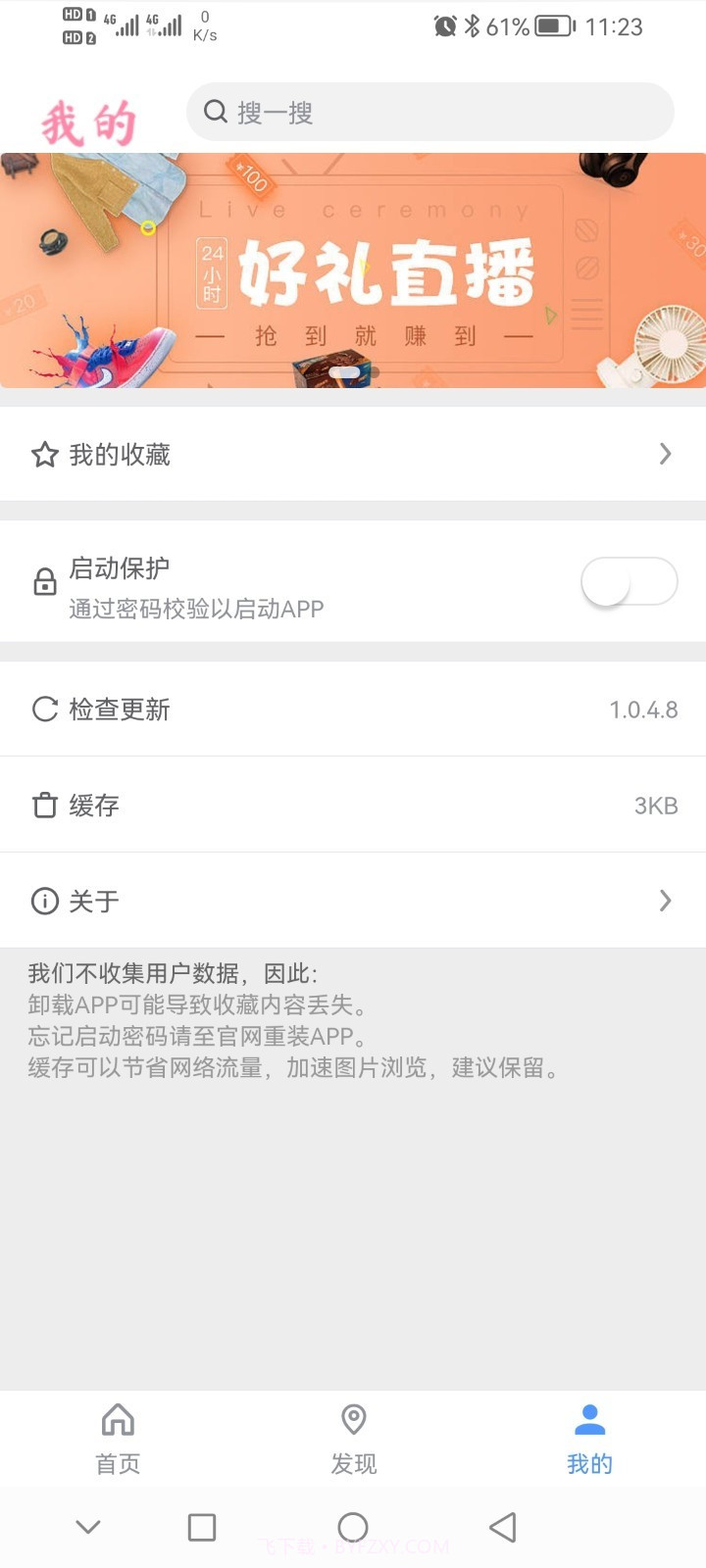Viewport: 706px width, 1568px height.
Task: Click the magnifier icon in the search bar
Action: coord(215,112)
